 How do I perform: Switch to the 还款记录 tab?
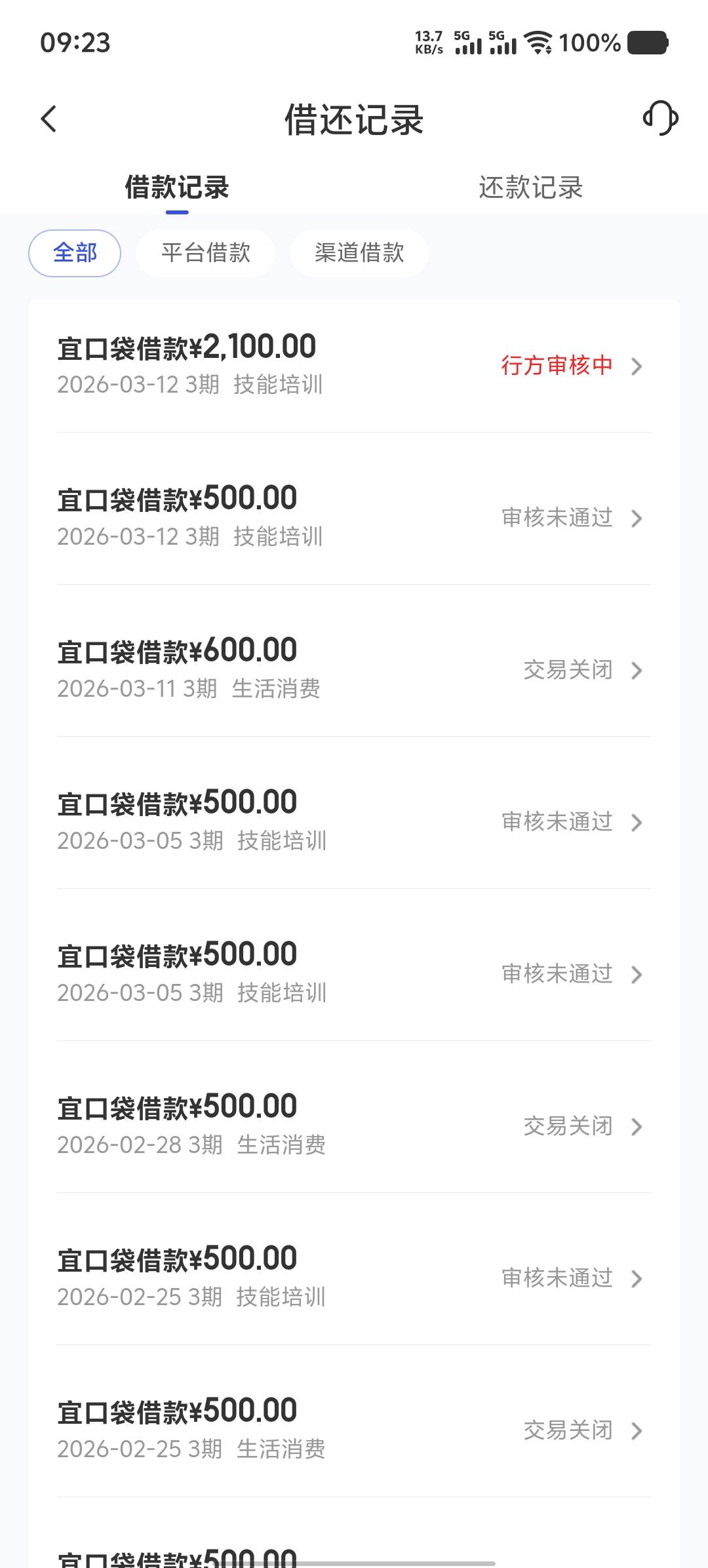tap(530, 188)
